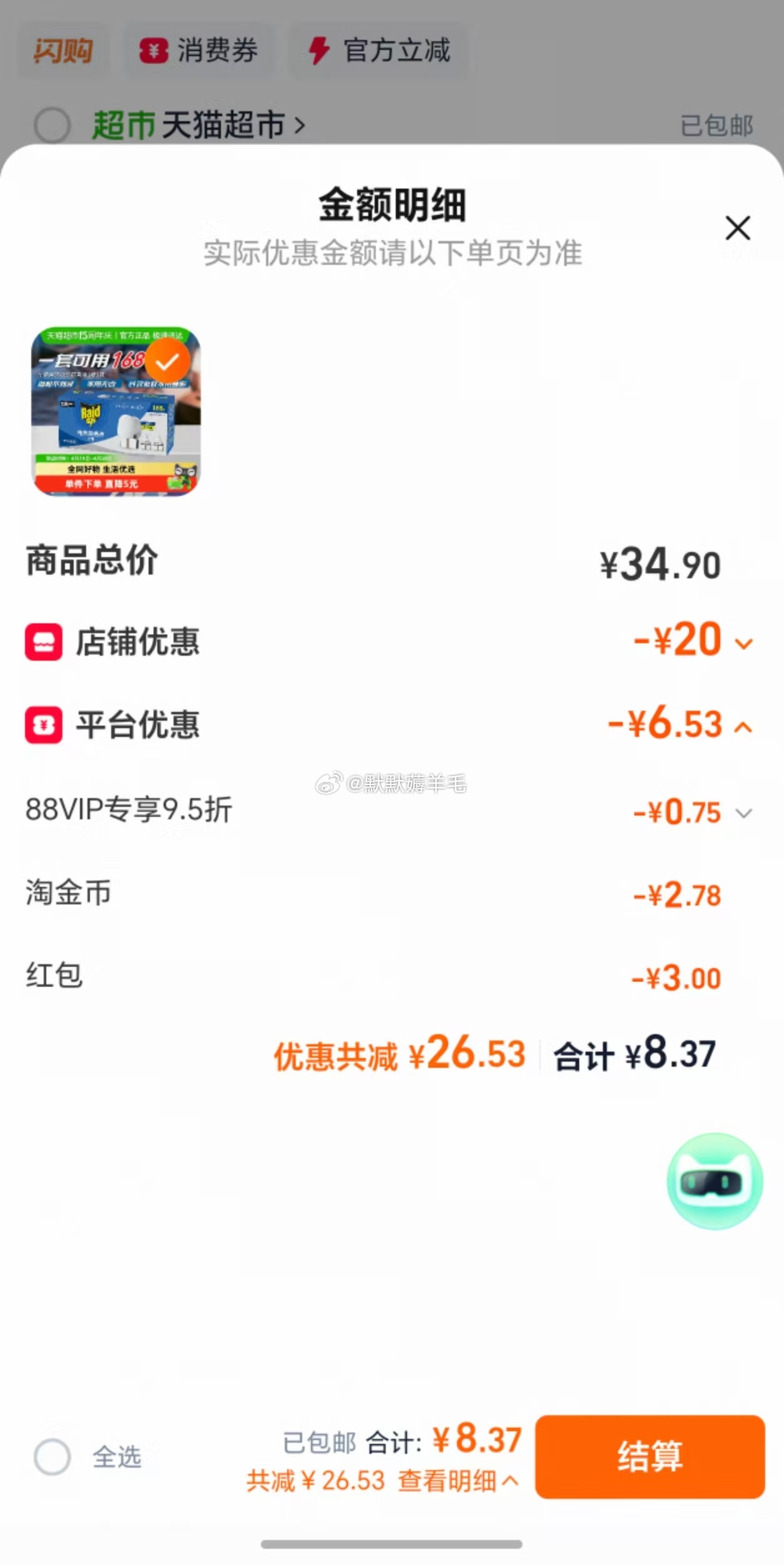Select the 闪购 filter chip
This screenshot has width=784, height=1565.
[x=62, y=51]
